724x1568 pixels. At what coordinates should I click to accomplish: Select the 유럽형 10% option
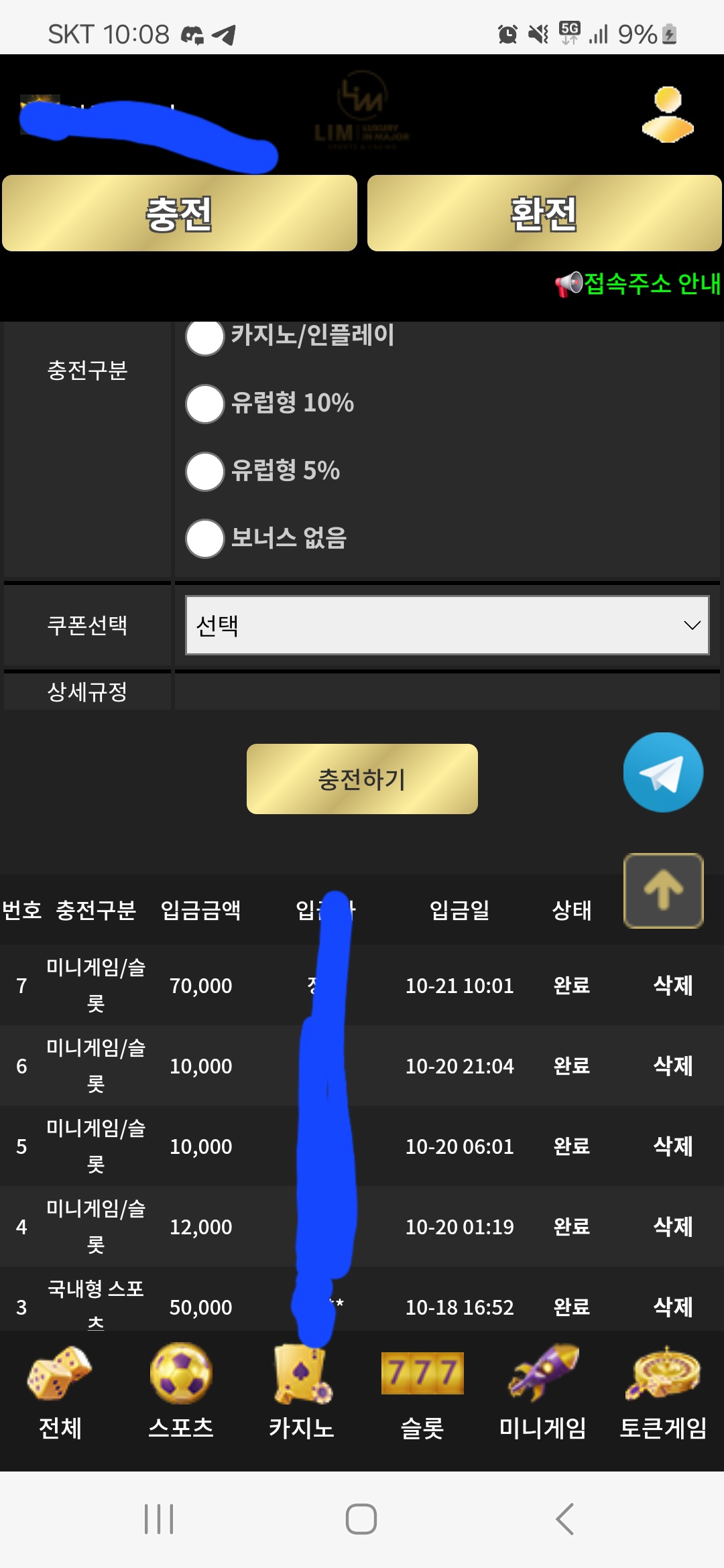point(205,403)
